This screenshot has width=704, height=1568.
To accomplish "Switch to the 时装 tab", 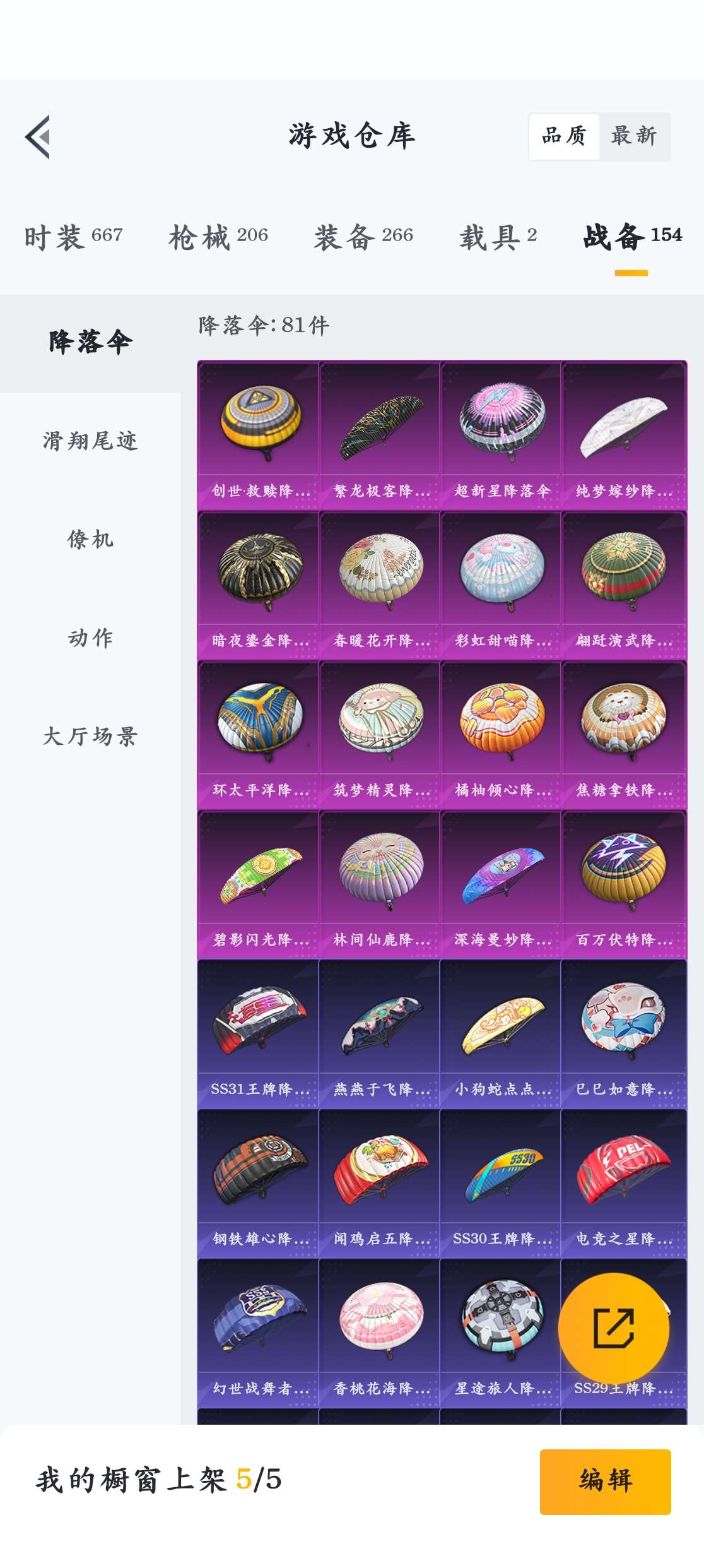I will [x=73, y=237].
